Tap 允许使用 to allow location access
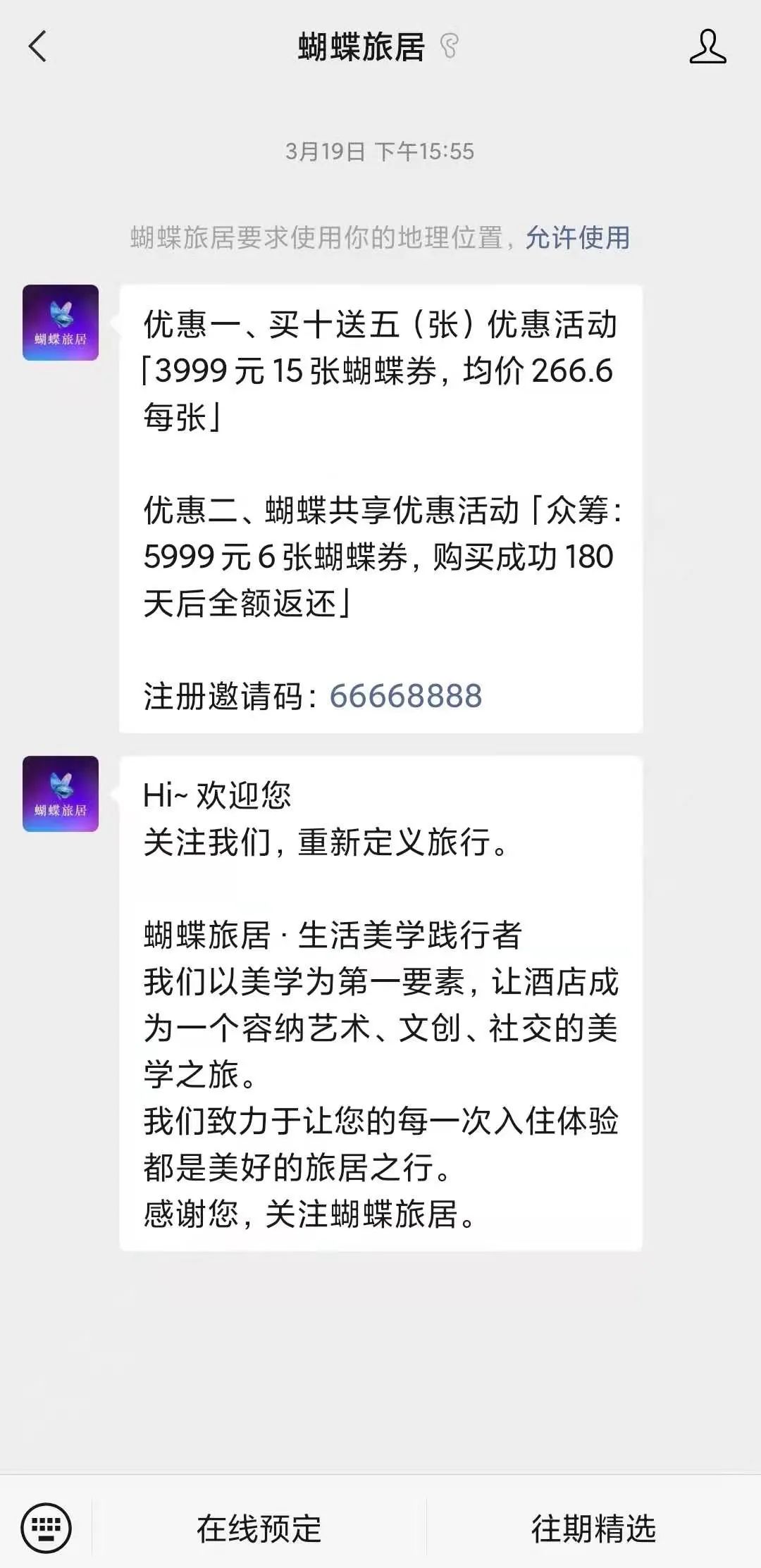The image size is (761, 1568). click(x=578, y=237)
